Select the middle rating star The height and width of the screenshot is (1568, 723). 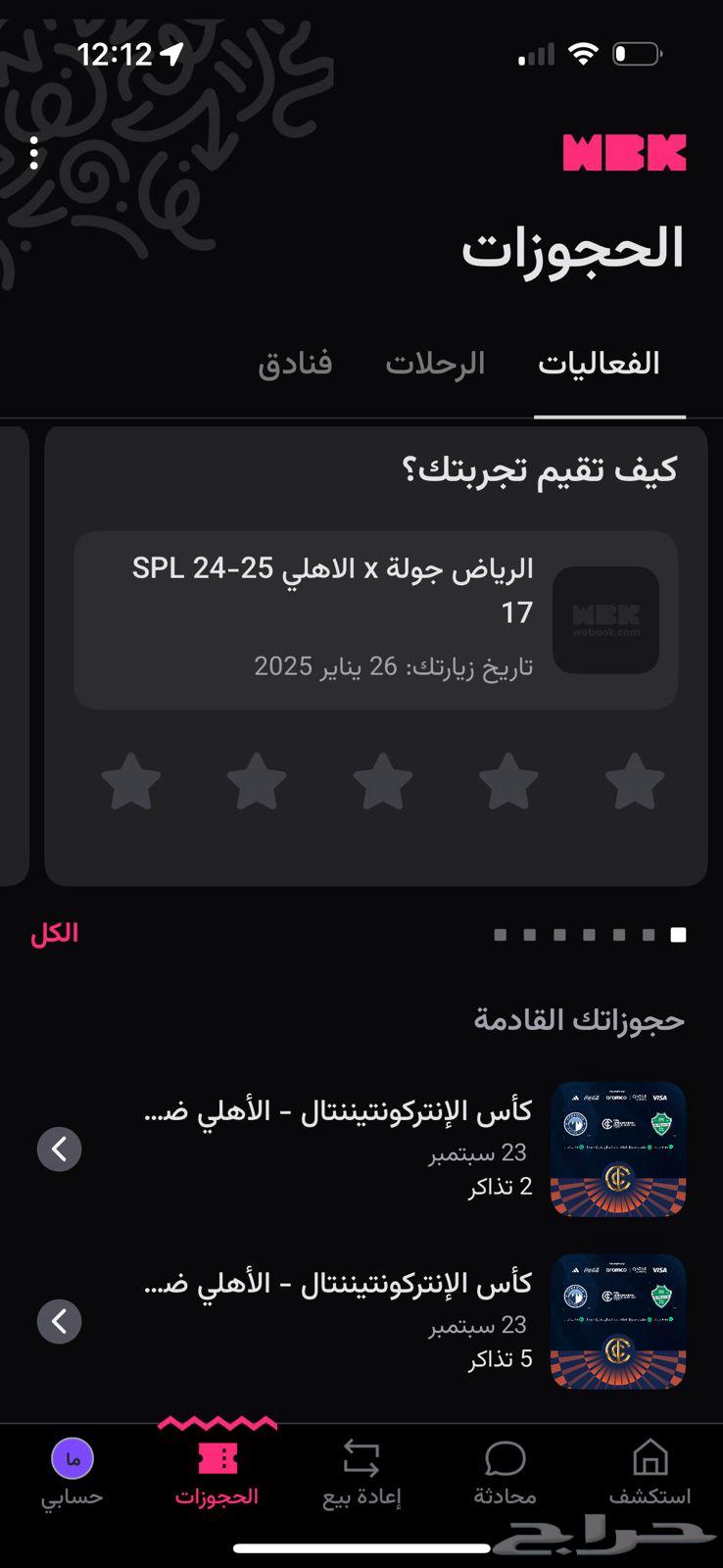click(383, 781)
